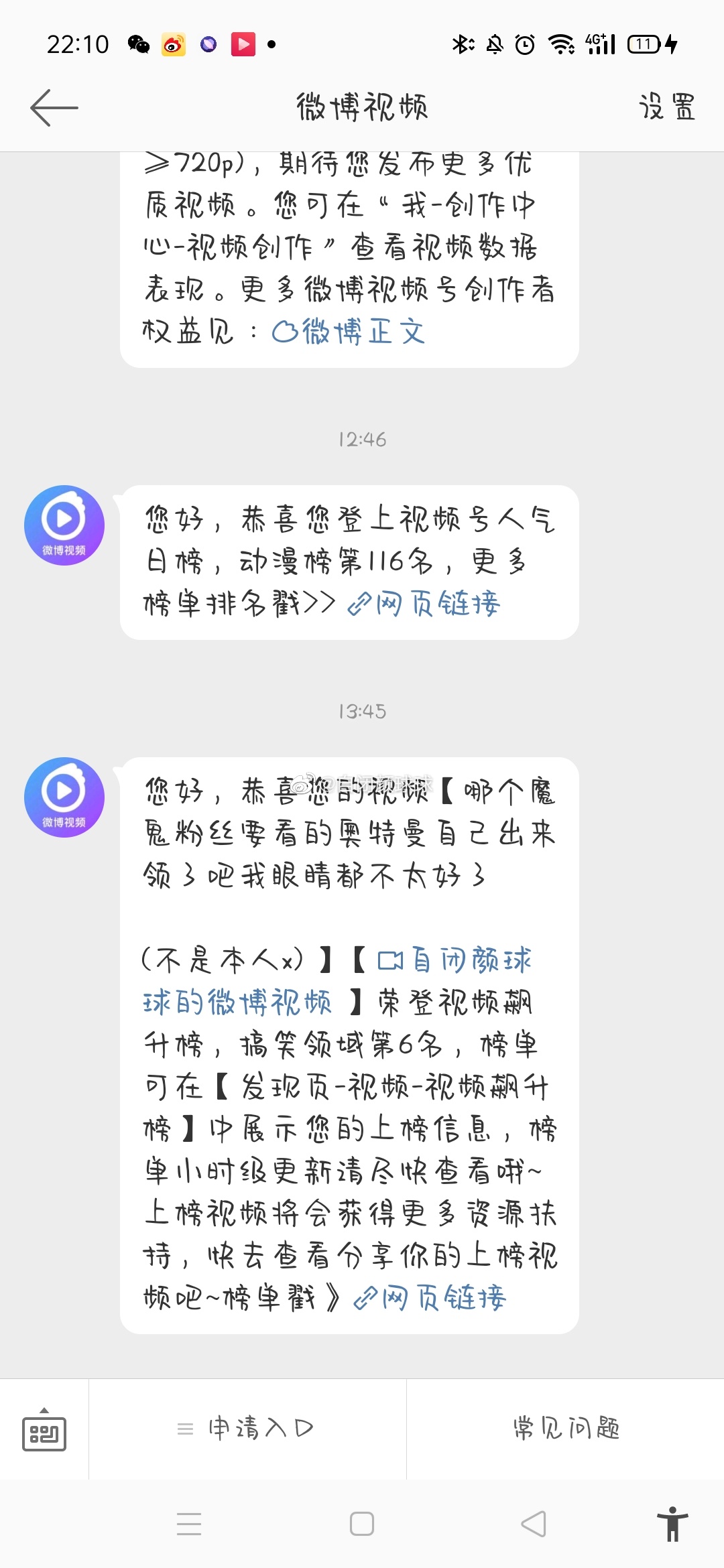Tap the 微博视频 avatar beside the 12:46 message
724x1568 pixels.
[x=64, y=525]
